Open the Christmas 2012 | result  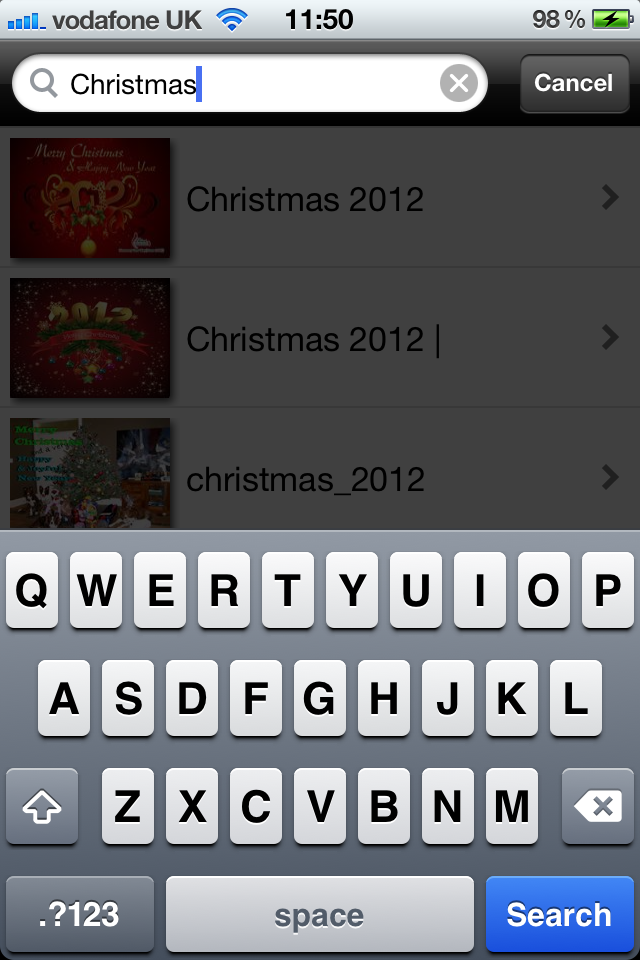coord(320,339)
